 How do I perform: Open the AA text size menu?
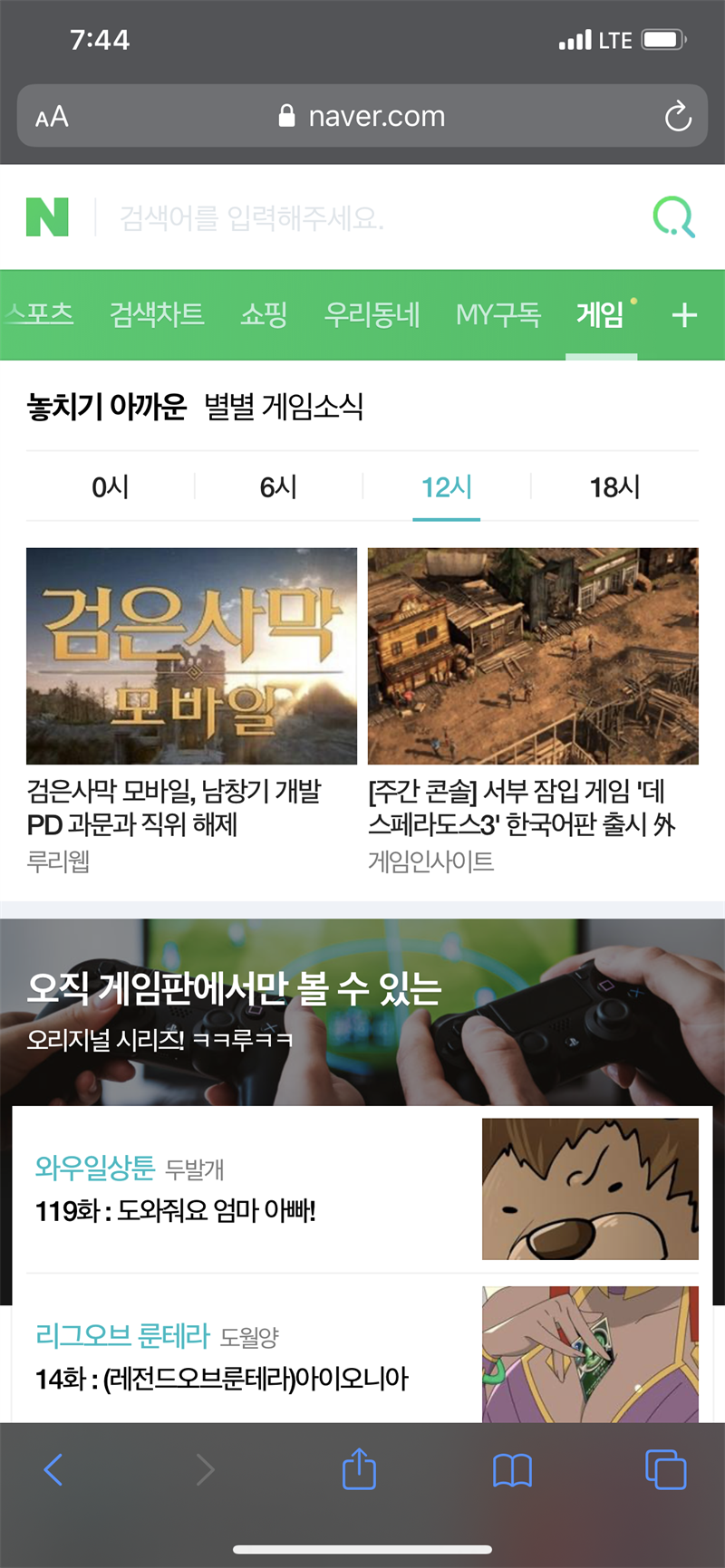pos(52,117)
